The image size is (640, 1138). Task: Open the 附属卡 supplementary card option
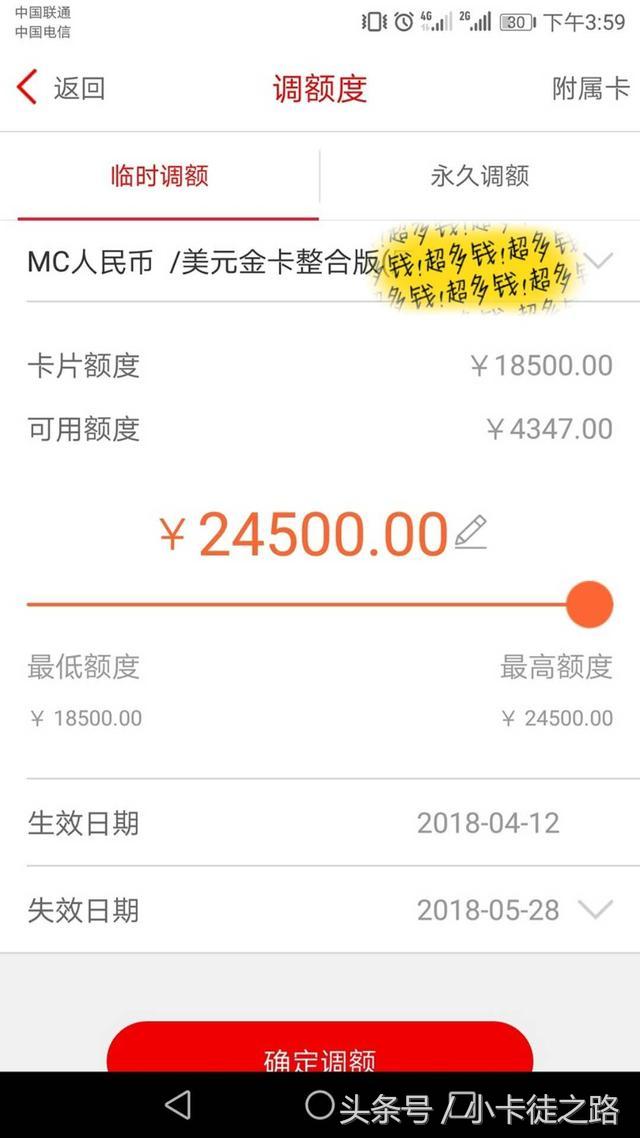pos(591,88)
